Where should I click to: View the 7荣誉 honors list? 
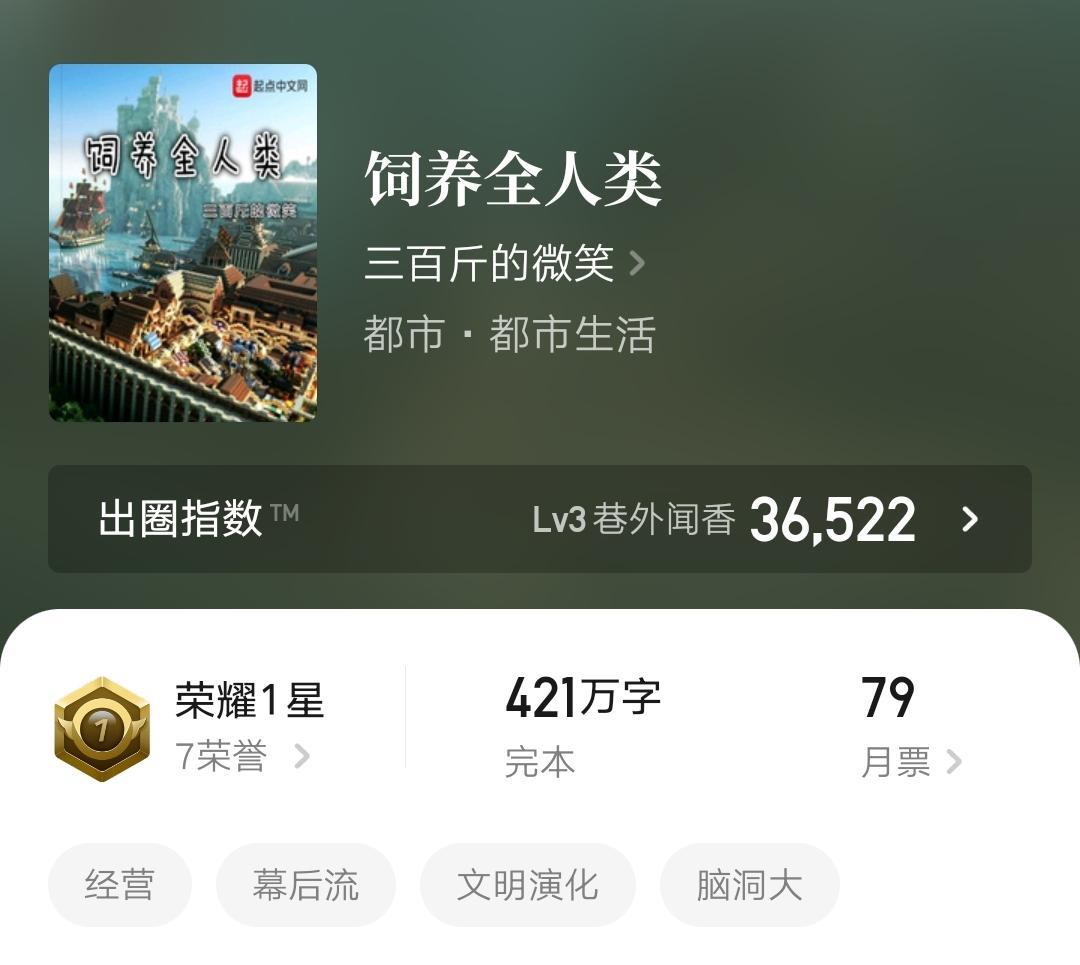pyautogui.click(x=242, y=757)
